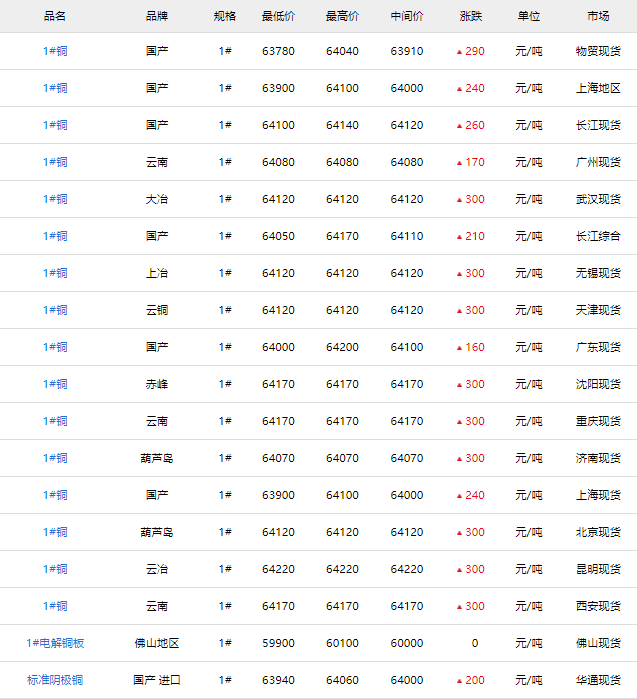The image size is (637, 699).
Task: Open the 1#电解铜板 link
Action: (55, 643)
